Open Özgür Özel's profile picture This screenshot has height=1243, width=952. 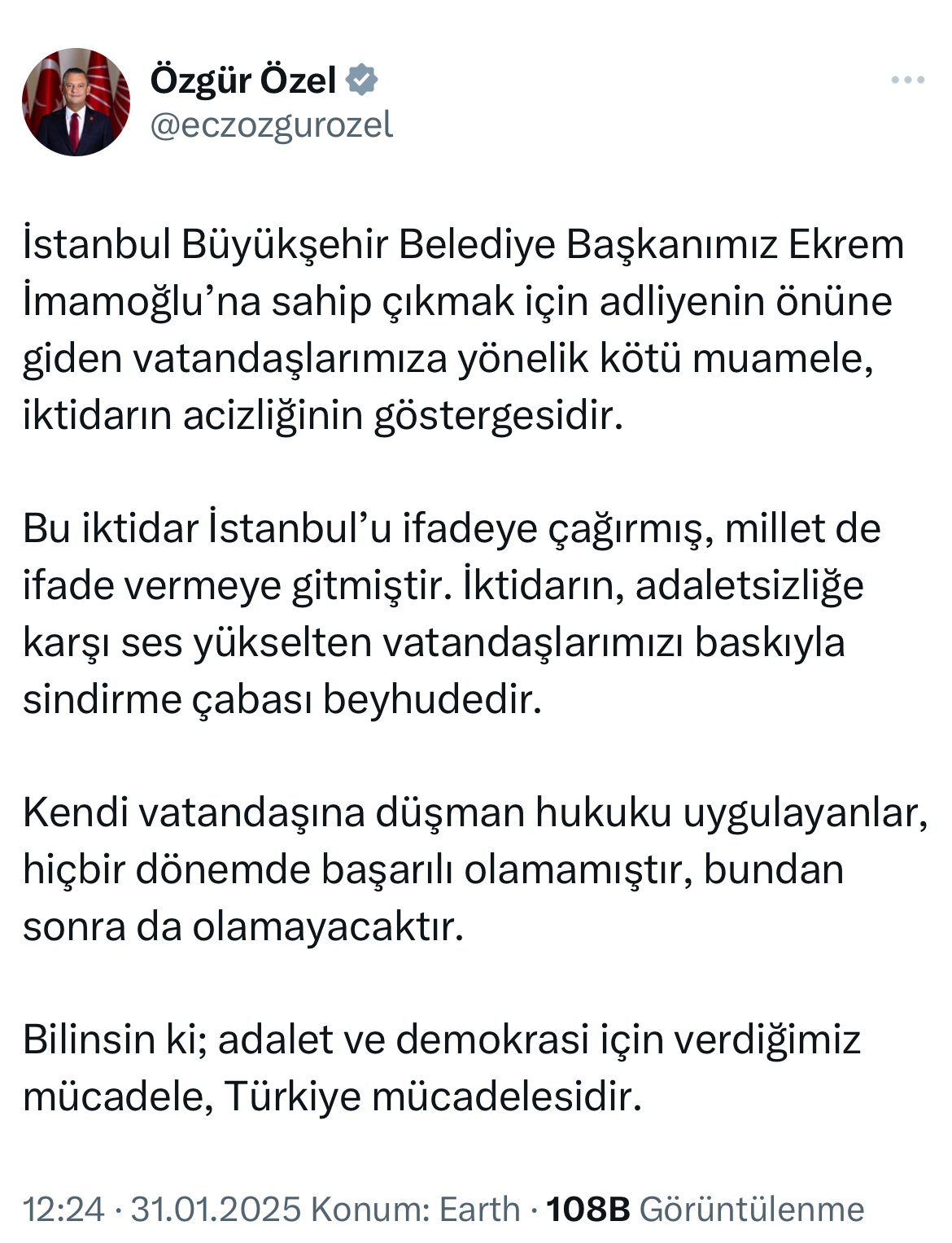[x=76, y=102]
